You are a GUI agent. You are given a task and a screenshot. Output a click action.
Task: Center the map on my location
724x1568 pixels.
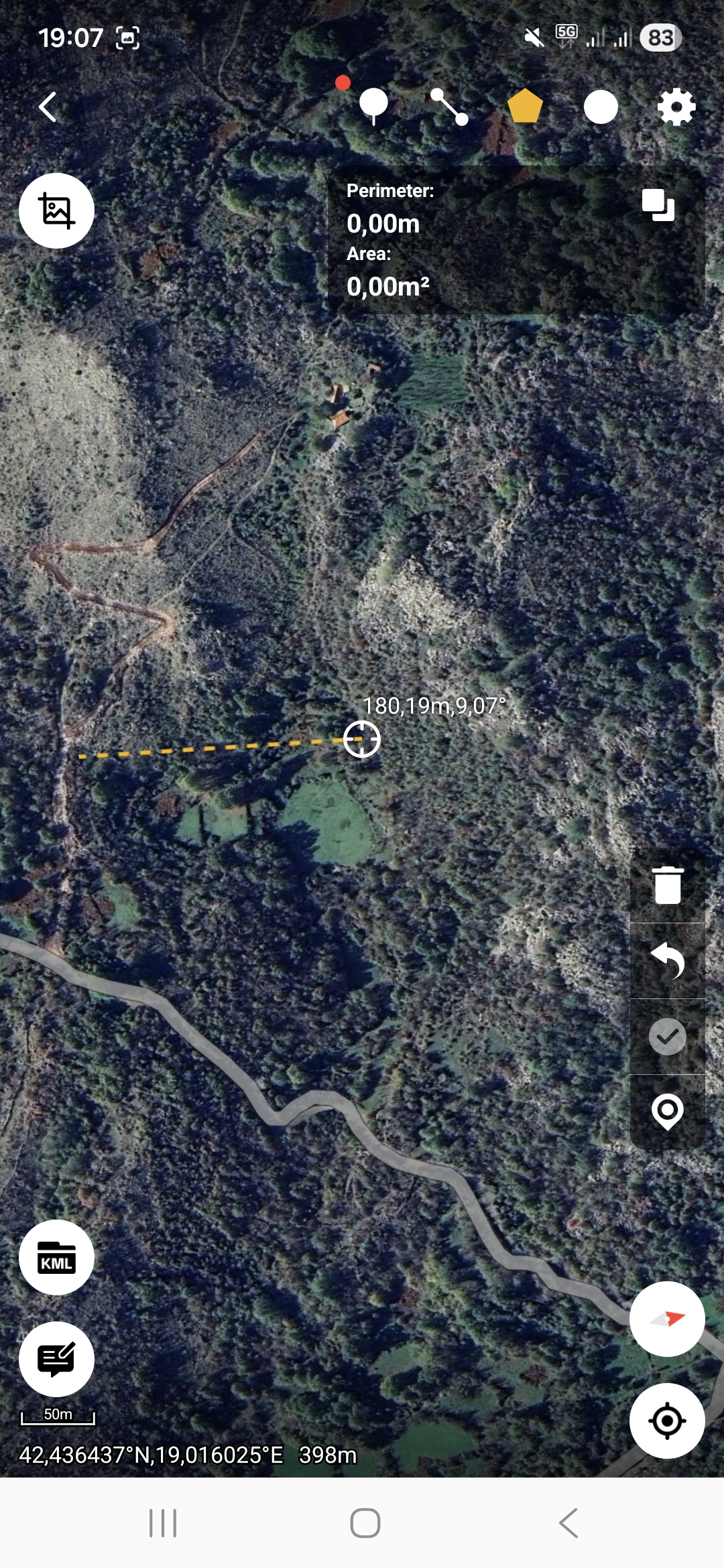click(x=667, y=1421)
